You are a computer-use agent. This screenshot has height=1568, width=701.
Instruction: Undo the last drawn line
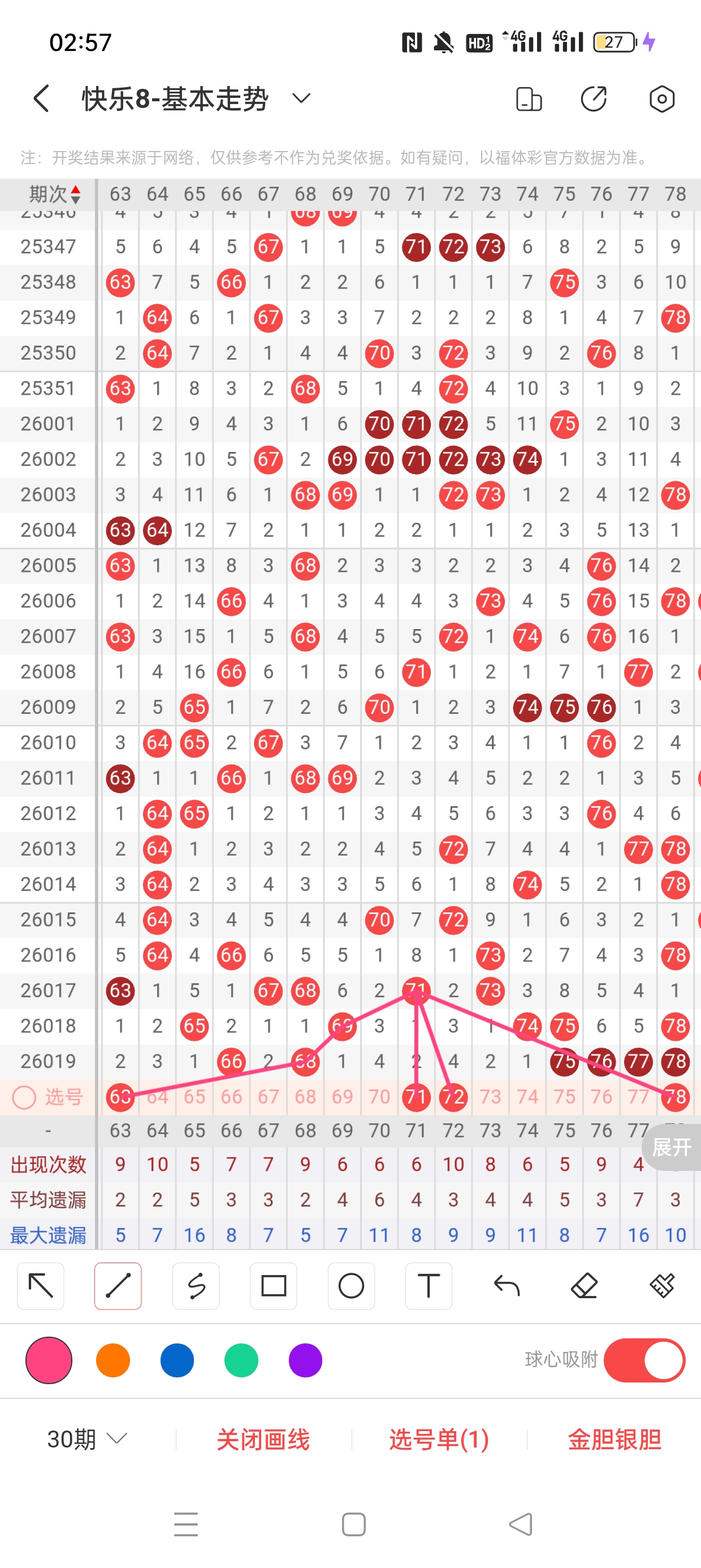(507, 1286)
